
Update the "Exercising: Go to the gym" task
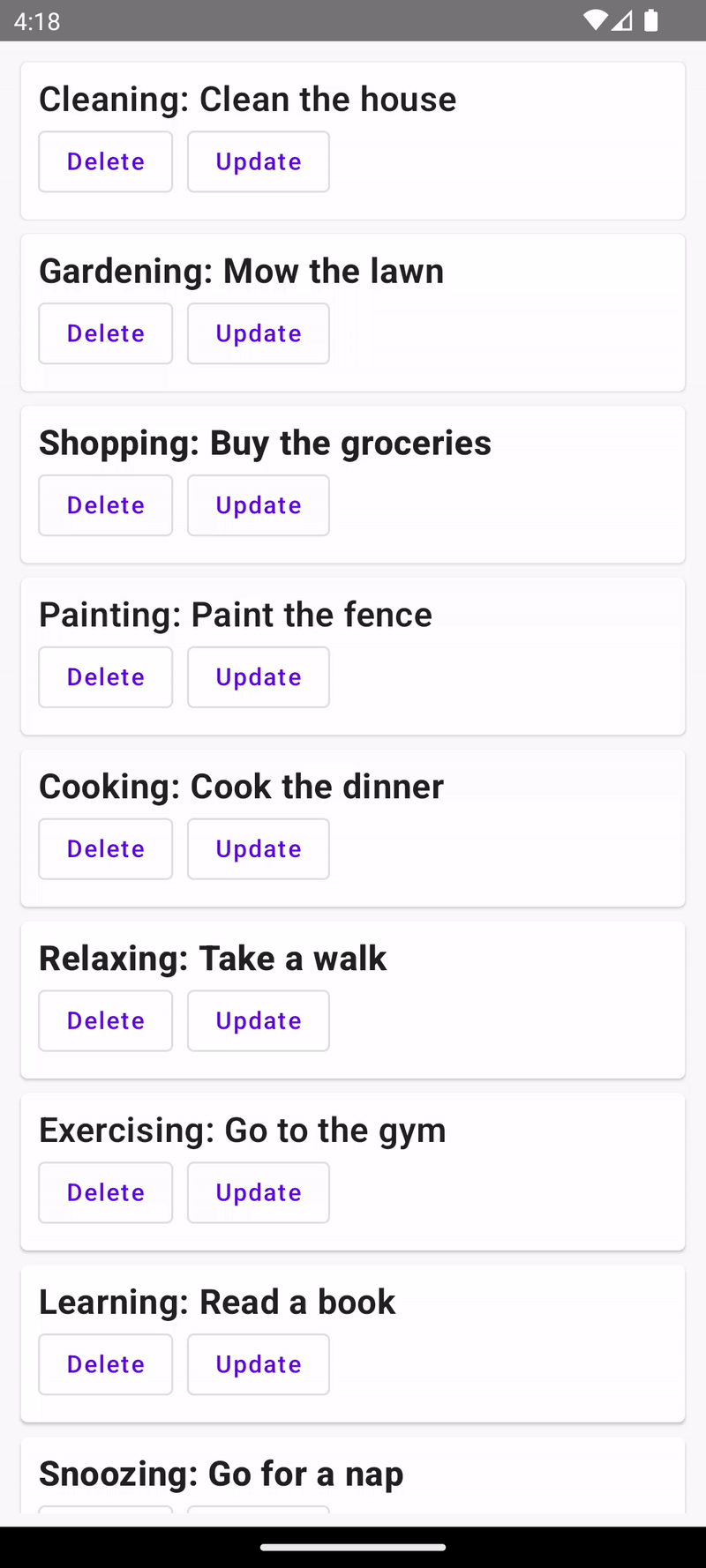coord(258,1192)
